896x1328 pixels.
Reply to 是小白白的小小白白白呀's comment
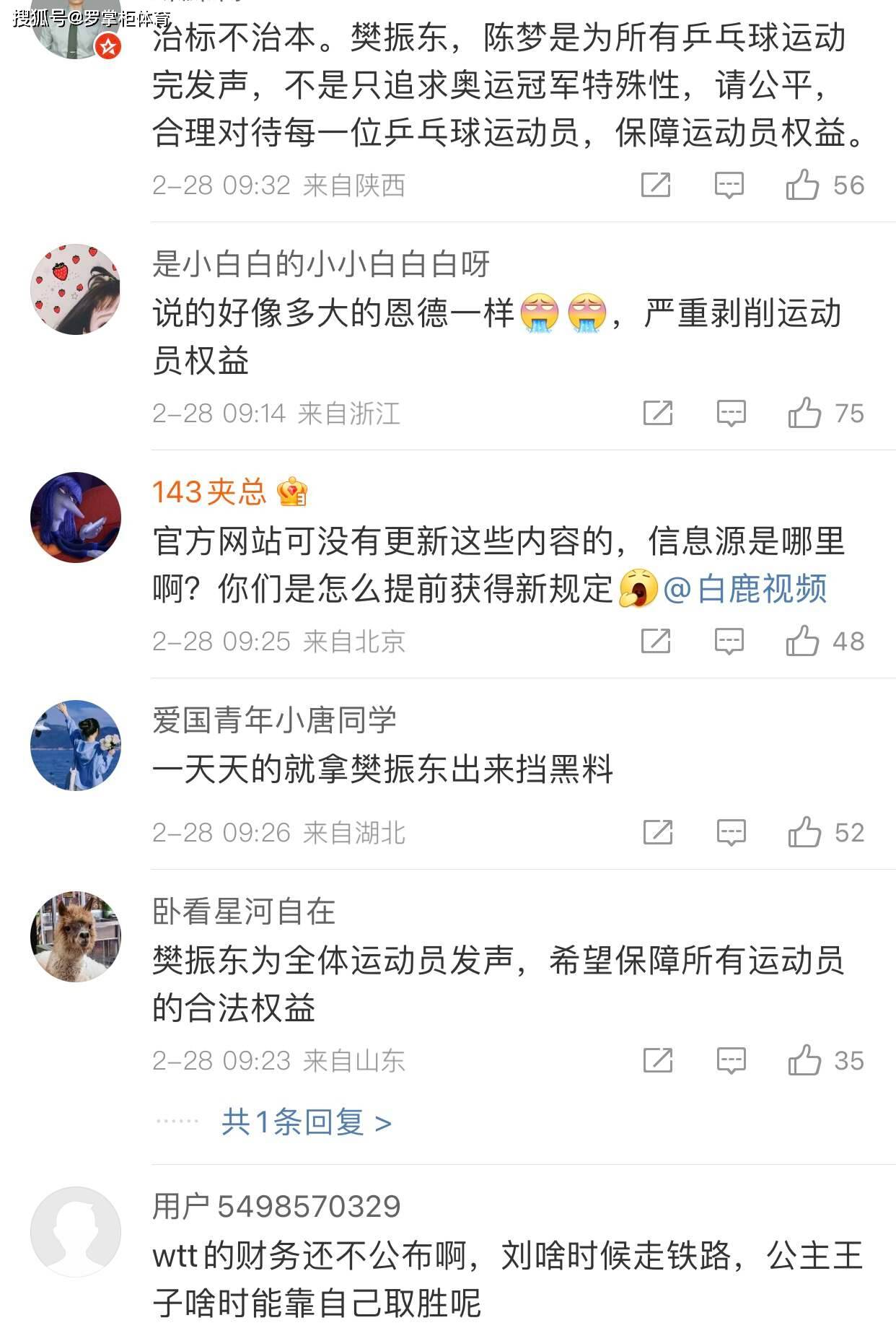pos(730,414)
